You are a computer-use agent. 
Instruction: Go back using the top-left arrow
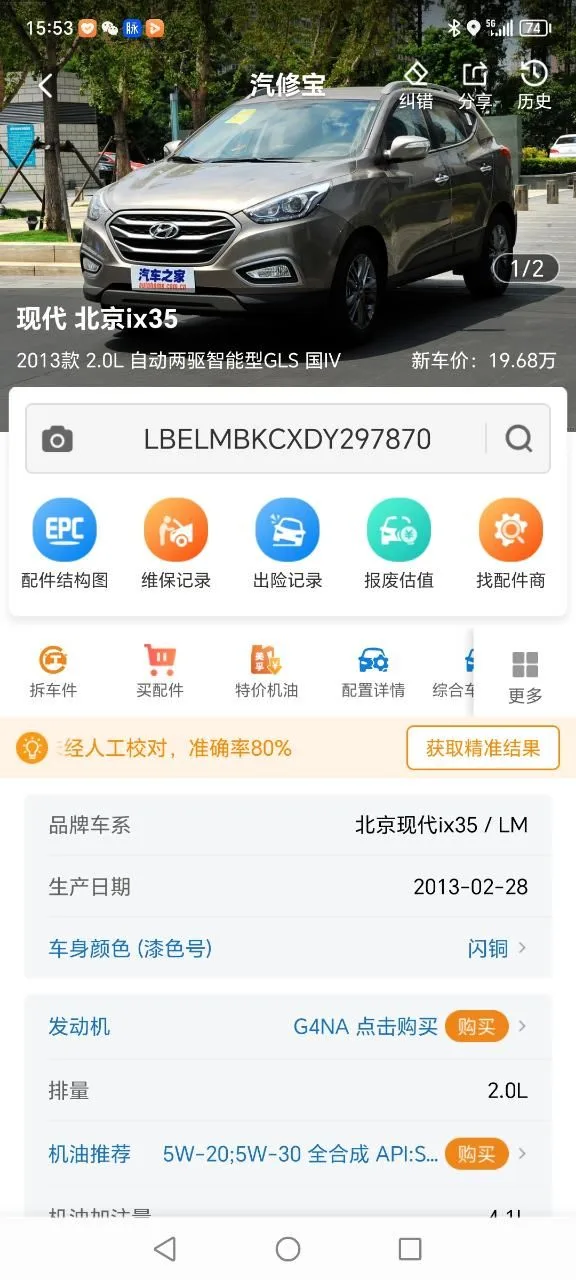45,86
